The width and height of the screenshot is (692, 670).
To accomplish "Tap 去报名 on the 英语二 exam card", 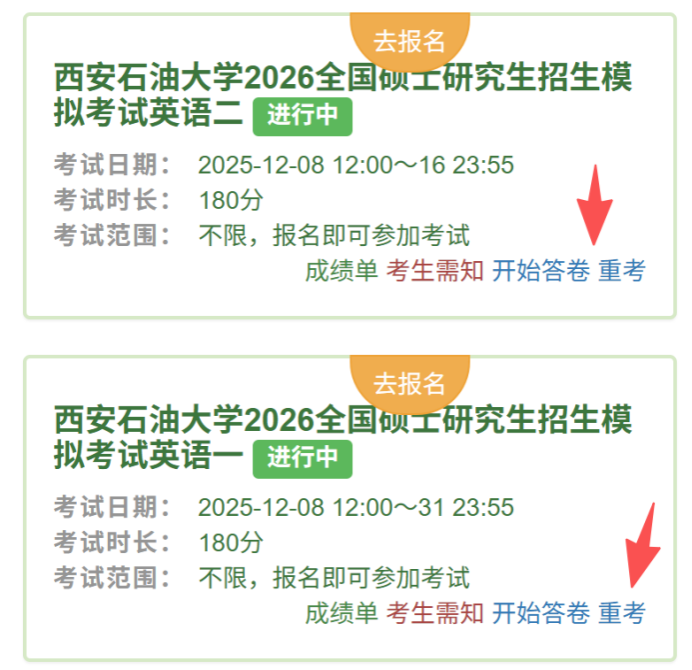I will click(x=409, y=40).
